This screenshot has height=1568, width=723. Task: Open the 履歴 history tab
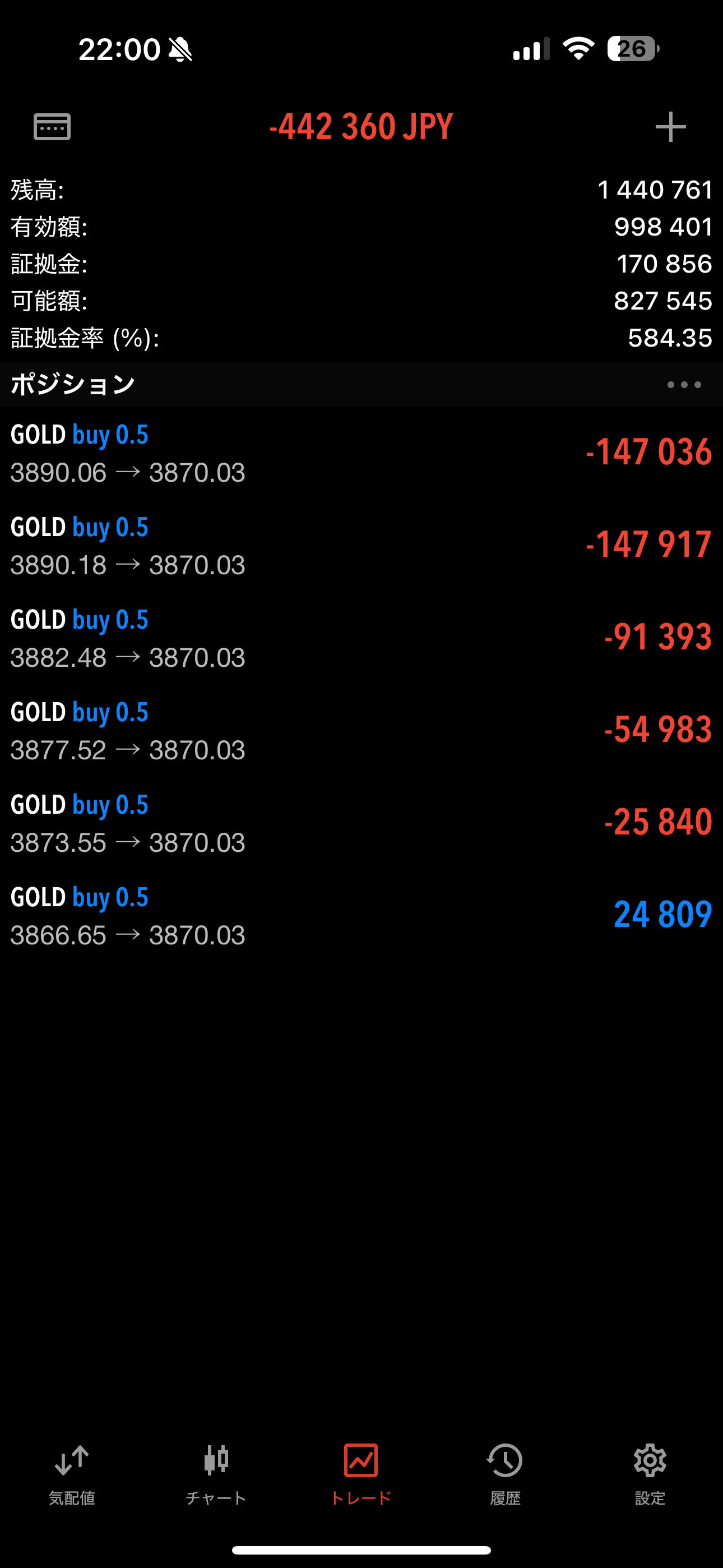(505, 1474)
